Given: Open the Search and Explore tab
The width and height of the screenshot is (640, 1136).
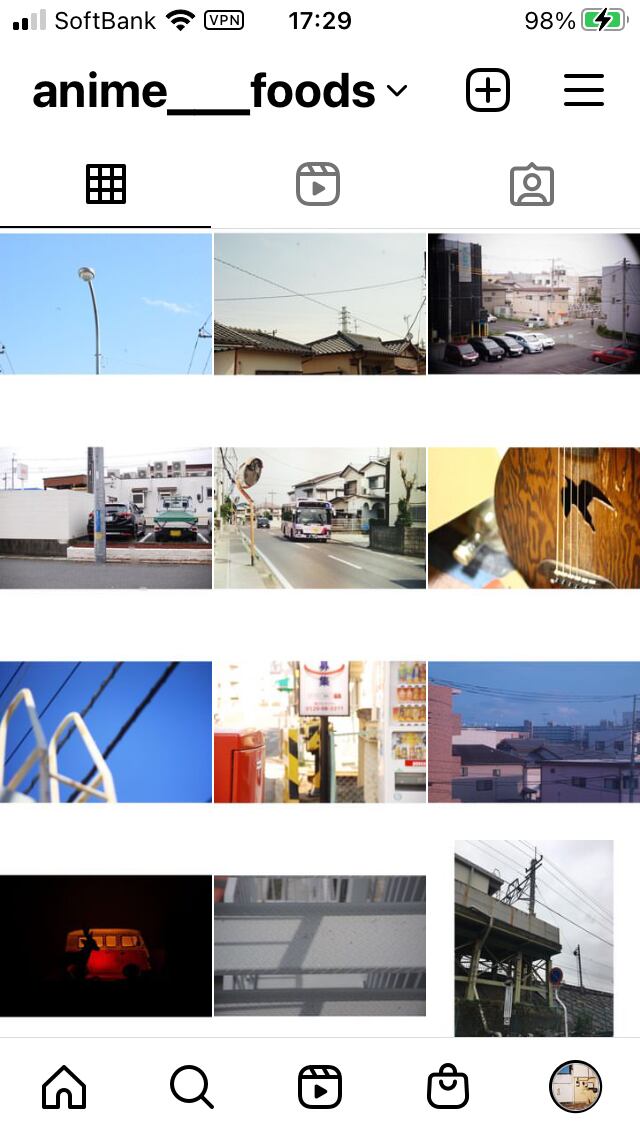Looking at the screenshot, I should [191, 1087].
